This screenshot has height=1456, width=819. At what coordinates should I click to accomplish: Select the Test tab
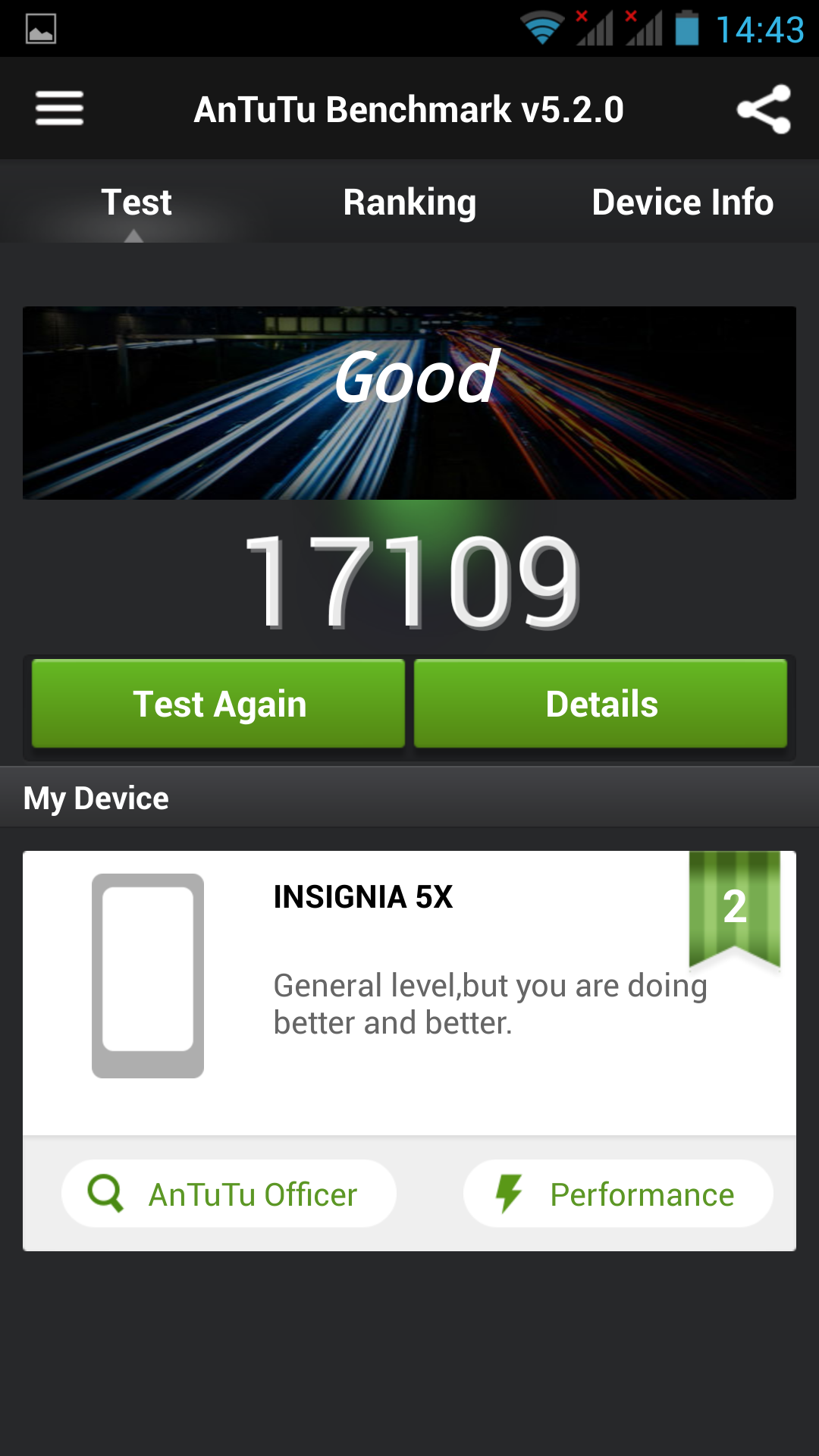[136, 202]
